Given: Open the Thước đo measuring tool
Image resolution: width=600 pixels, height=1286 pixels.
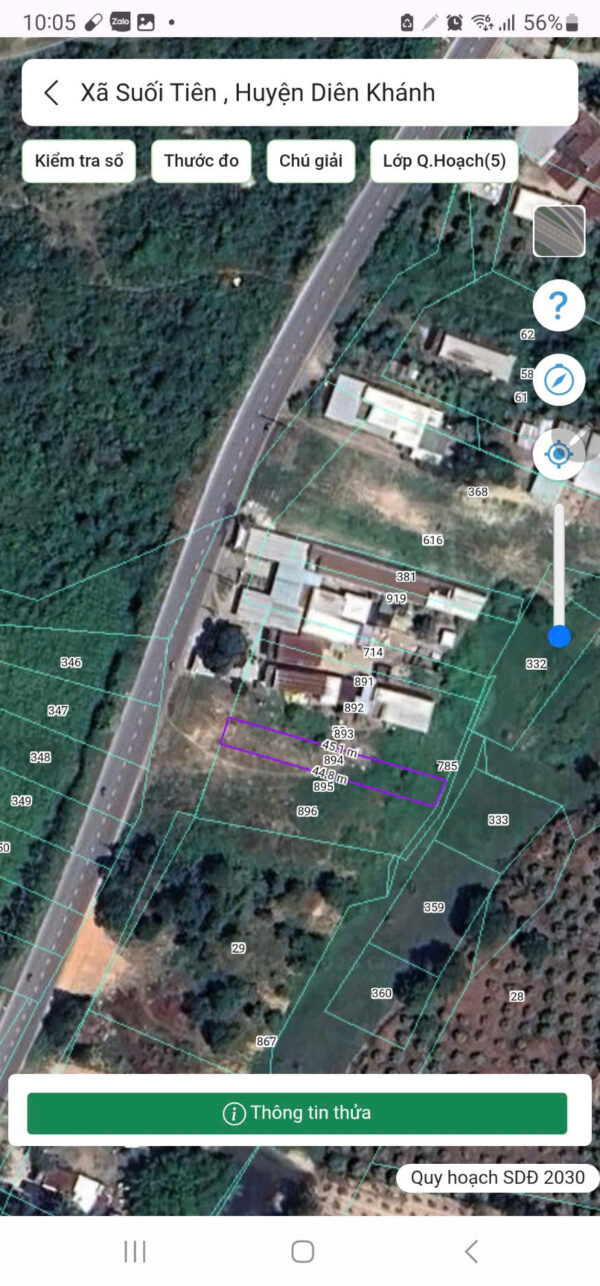Looking at the screenshot, I should click(x=201, y=161).
